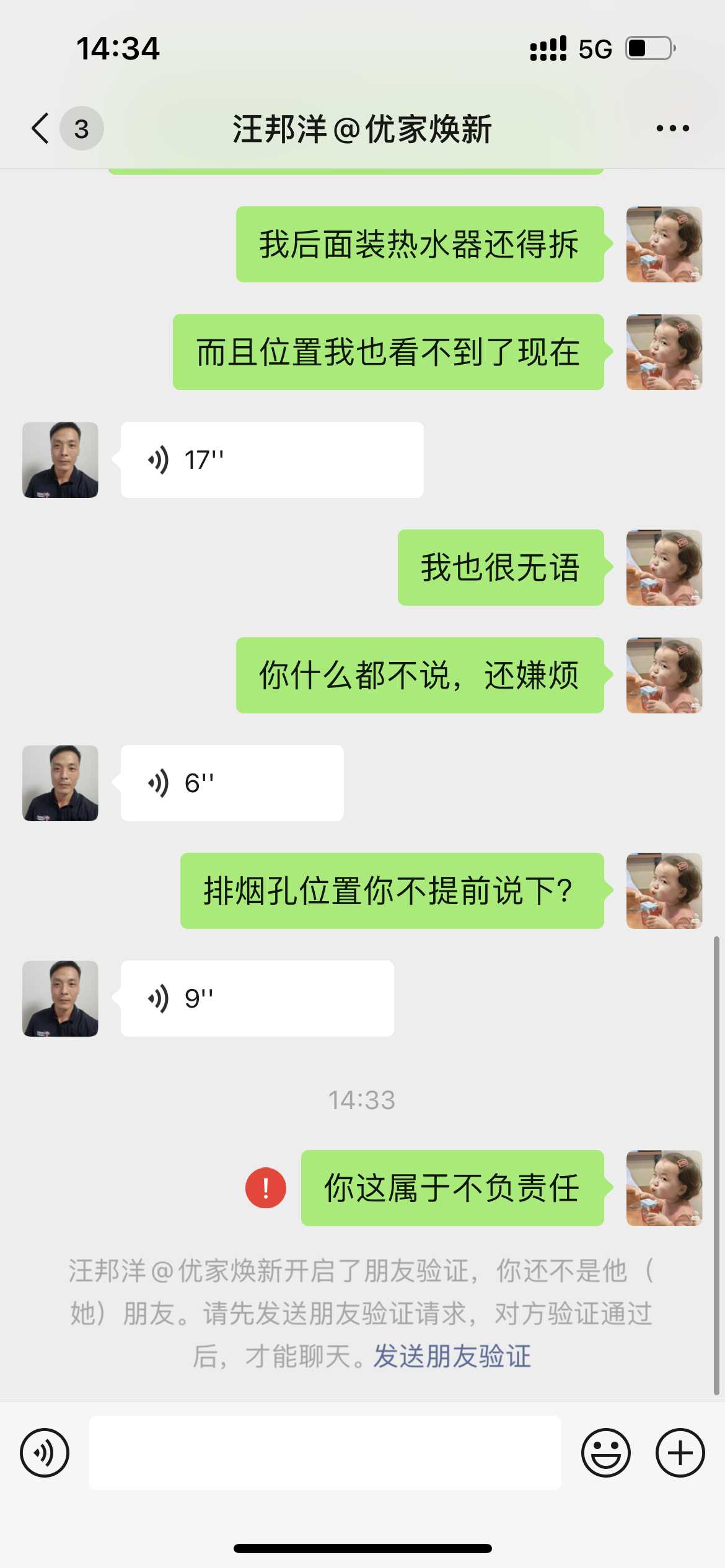Open the contact's avatar beside 17'' voice message
The width and height of the screenshot is (725, 1568).
point(60,460)
